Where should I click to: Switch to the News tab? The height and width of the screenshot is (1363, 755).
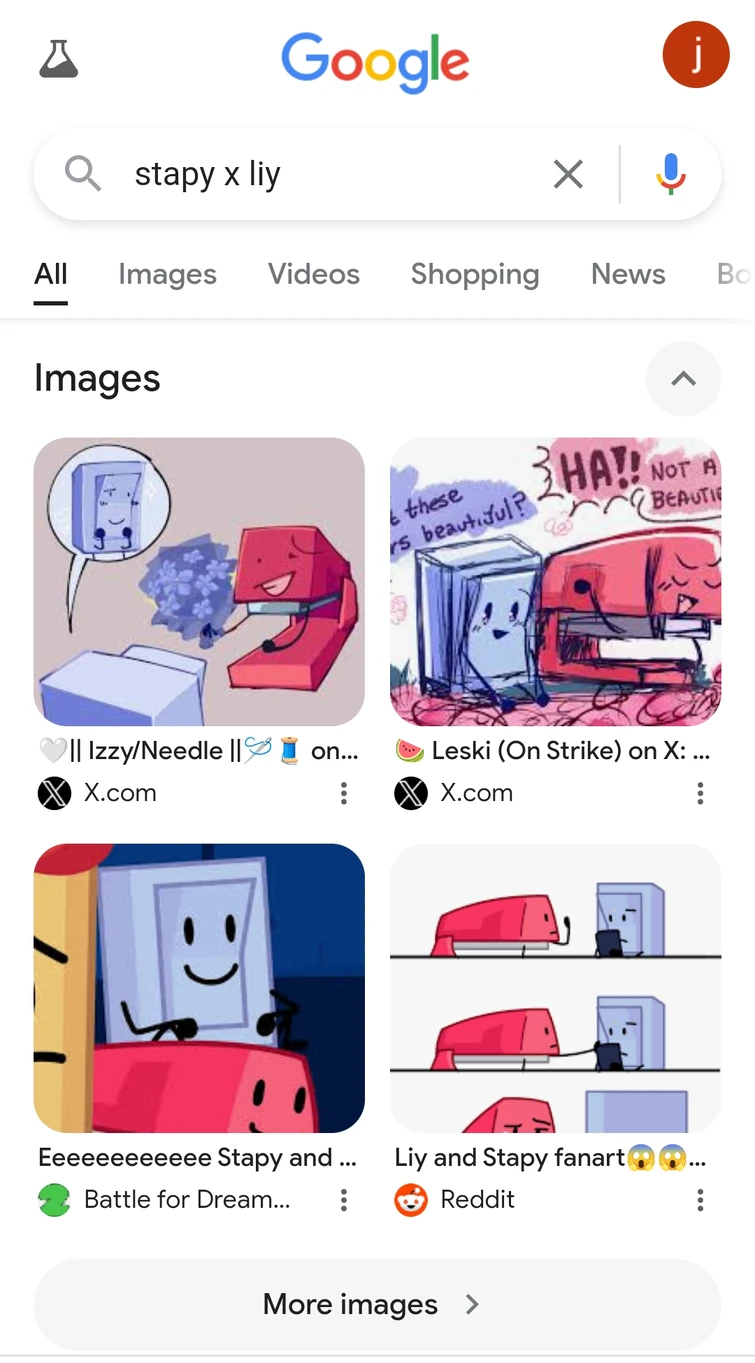[x=628, y=274]
